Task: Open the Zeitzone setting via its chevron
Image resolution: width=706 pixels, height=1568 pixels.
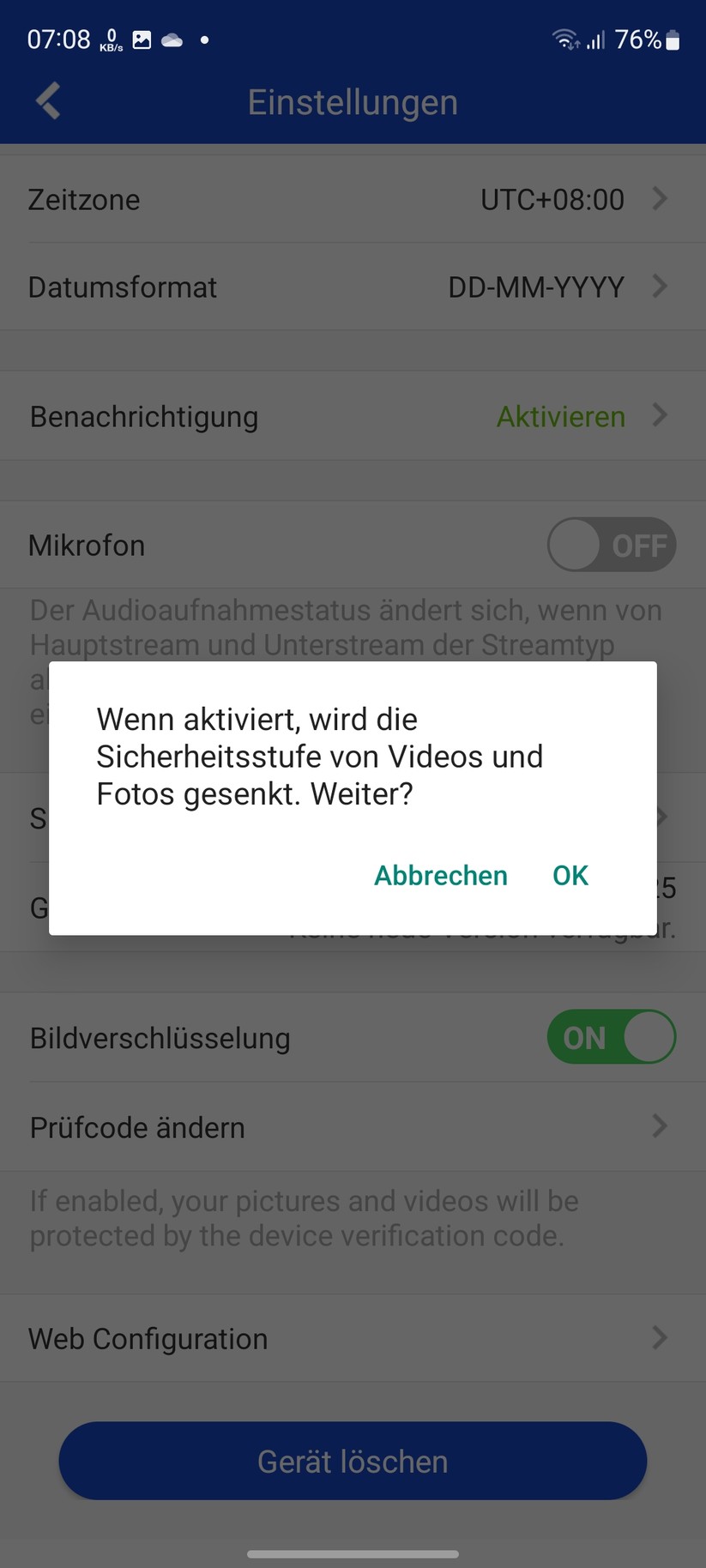Action: [660, 199]
